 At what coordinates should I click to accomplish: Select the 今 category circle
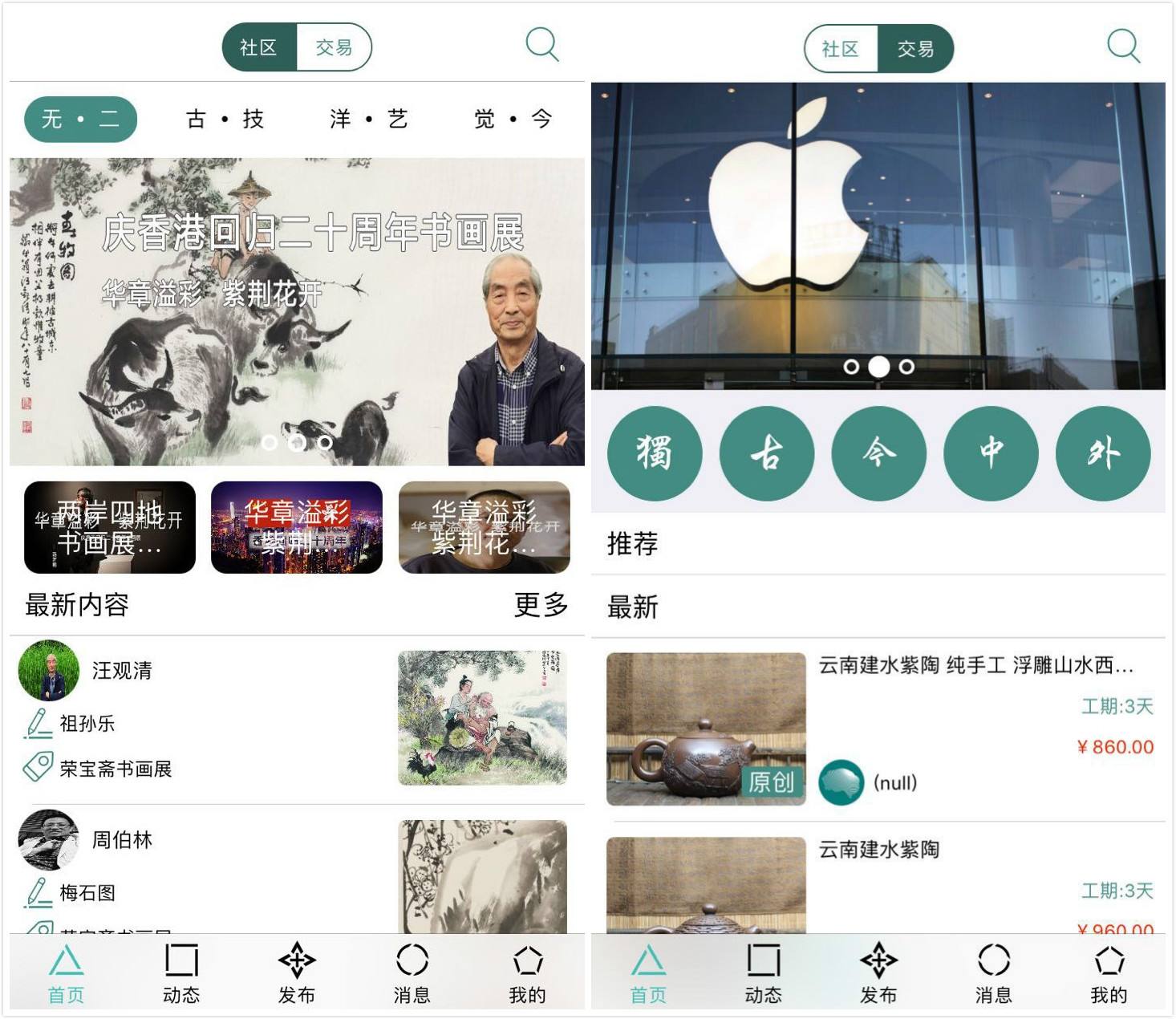pyautogui.click(x=879, y=453)
